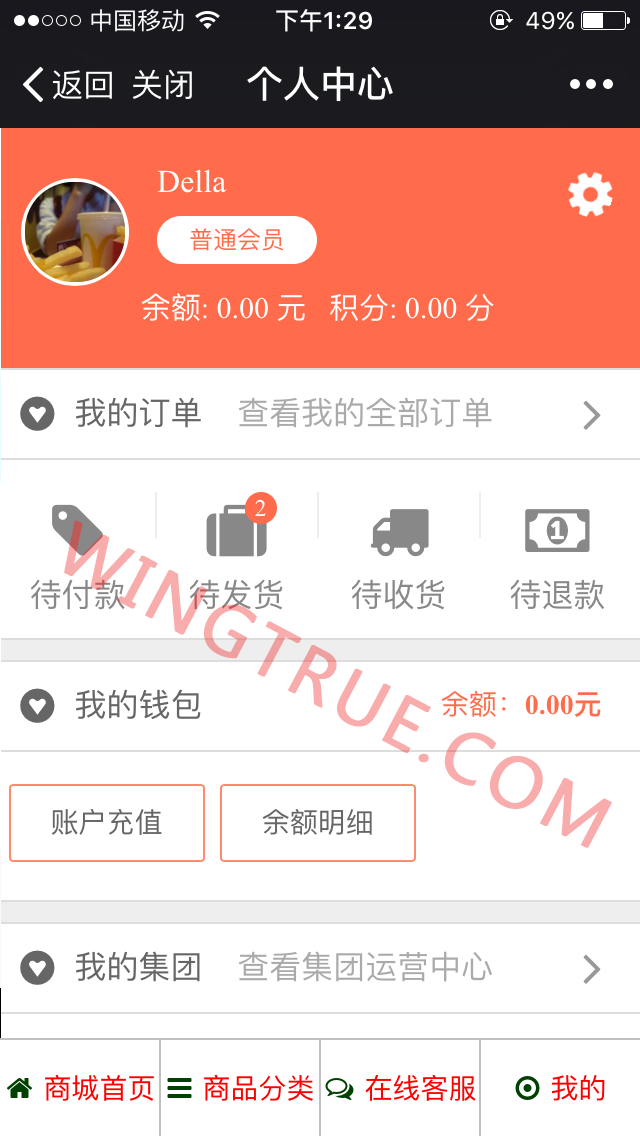Switch to 商品分类 tab
Viewport: 640px width, 1136px height.
pyautogui.click(x=240, y=1088)
